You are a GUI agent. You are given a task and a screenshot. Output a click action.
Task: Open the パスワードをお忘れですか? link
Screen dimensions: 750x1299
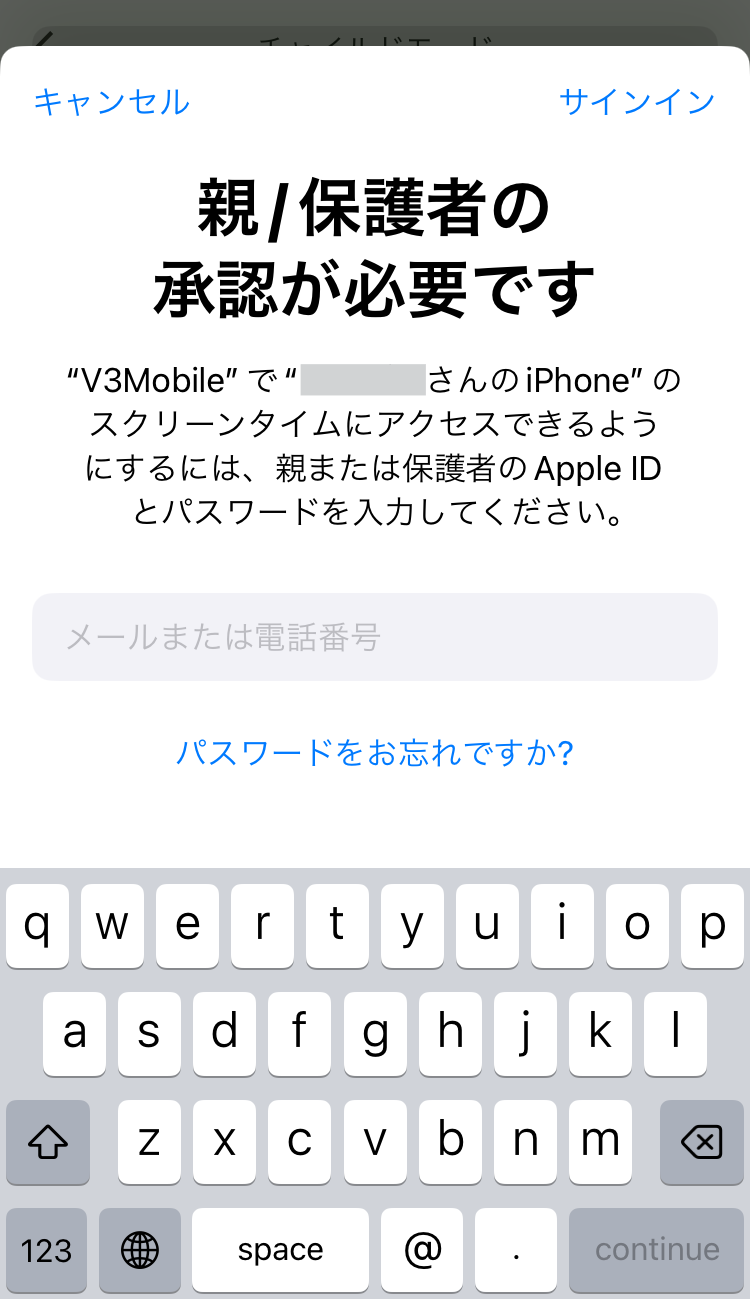click(375, 752)
